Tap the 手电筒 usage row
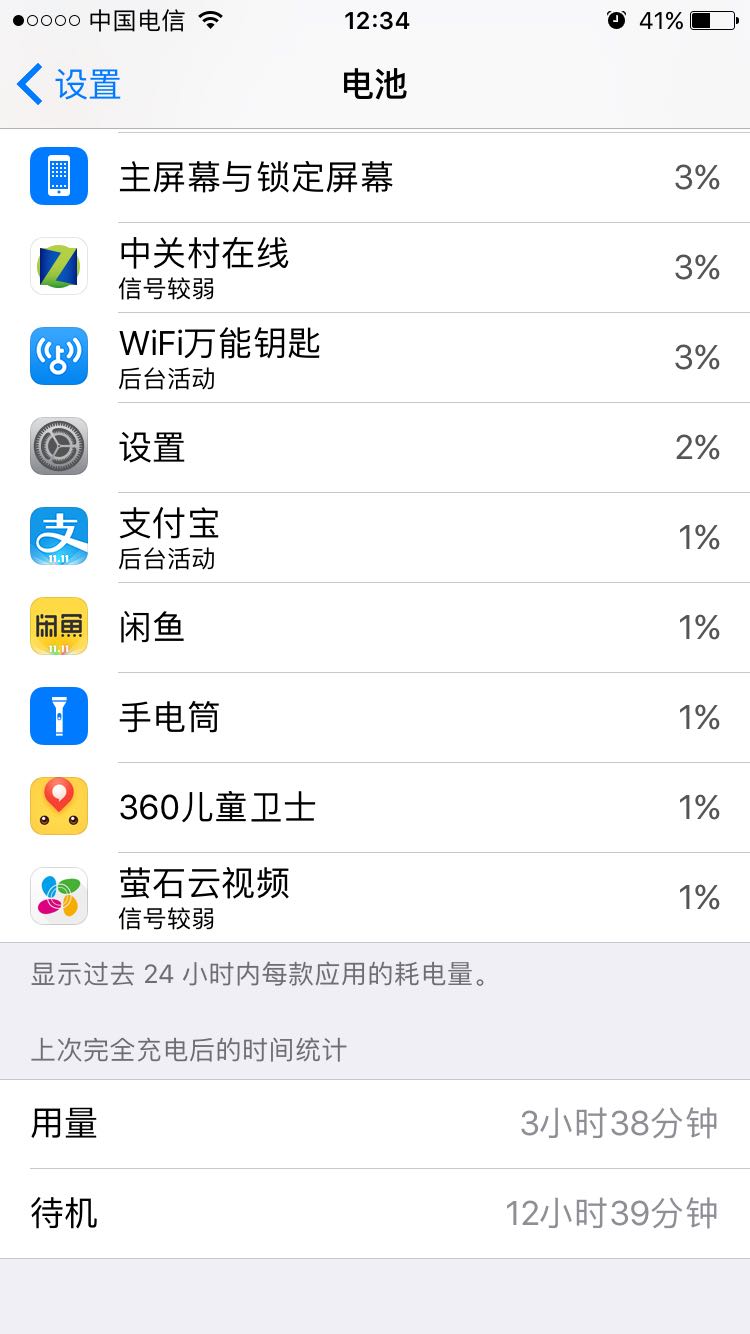The image size is (750, 1334). (375, 718)
